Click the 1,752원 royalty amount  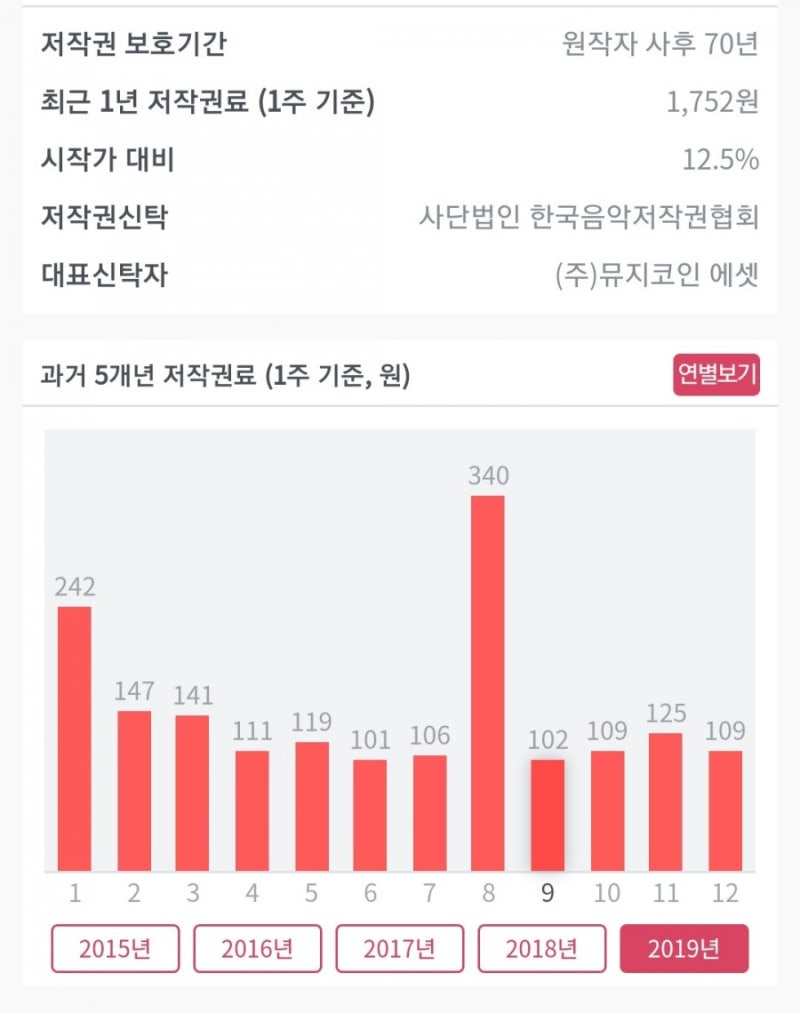(x=713, y=103)
